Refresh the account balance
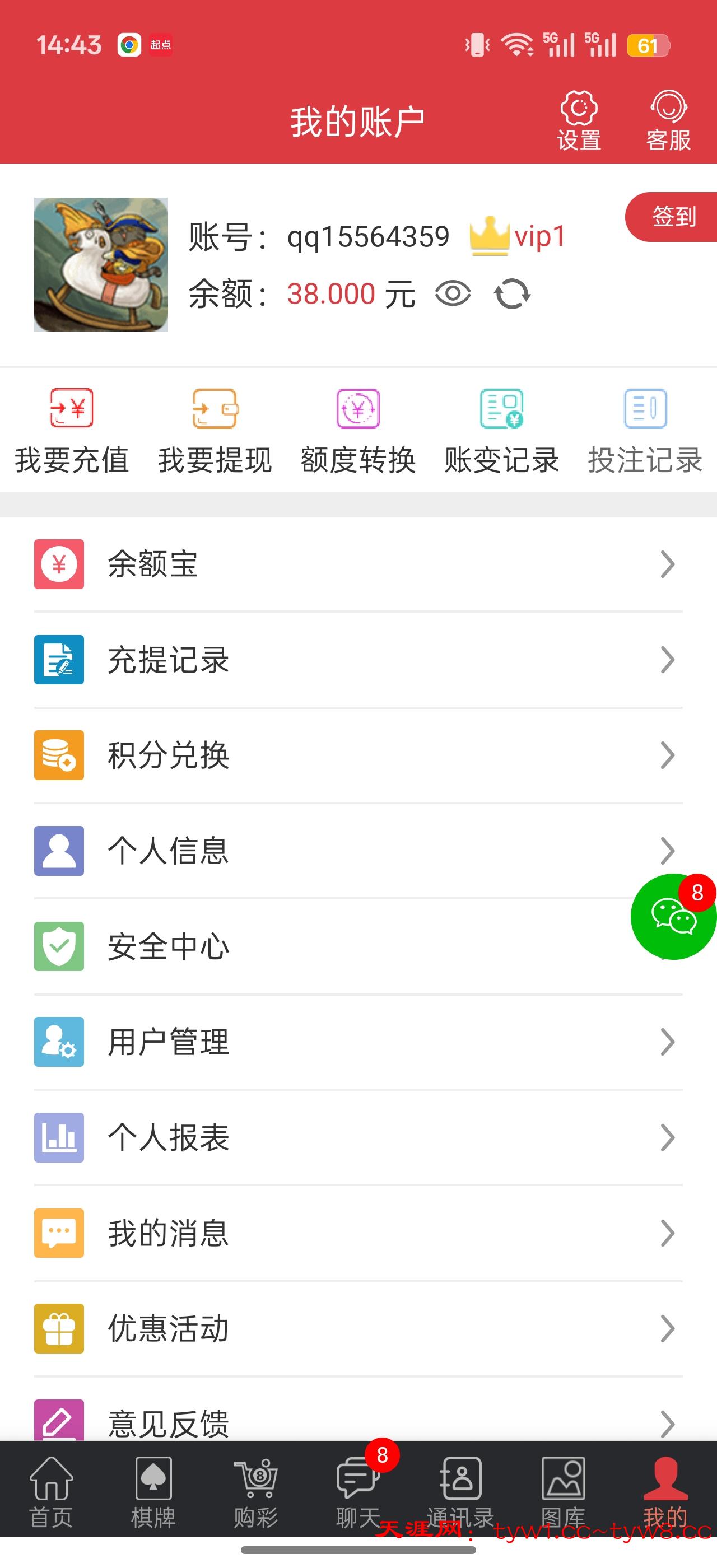Screen dimensions: 717x1568 tap(512, 294)
